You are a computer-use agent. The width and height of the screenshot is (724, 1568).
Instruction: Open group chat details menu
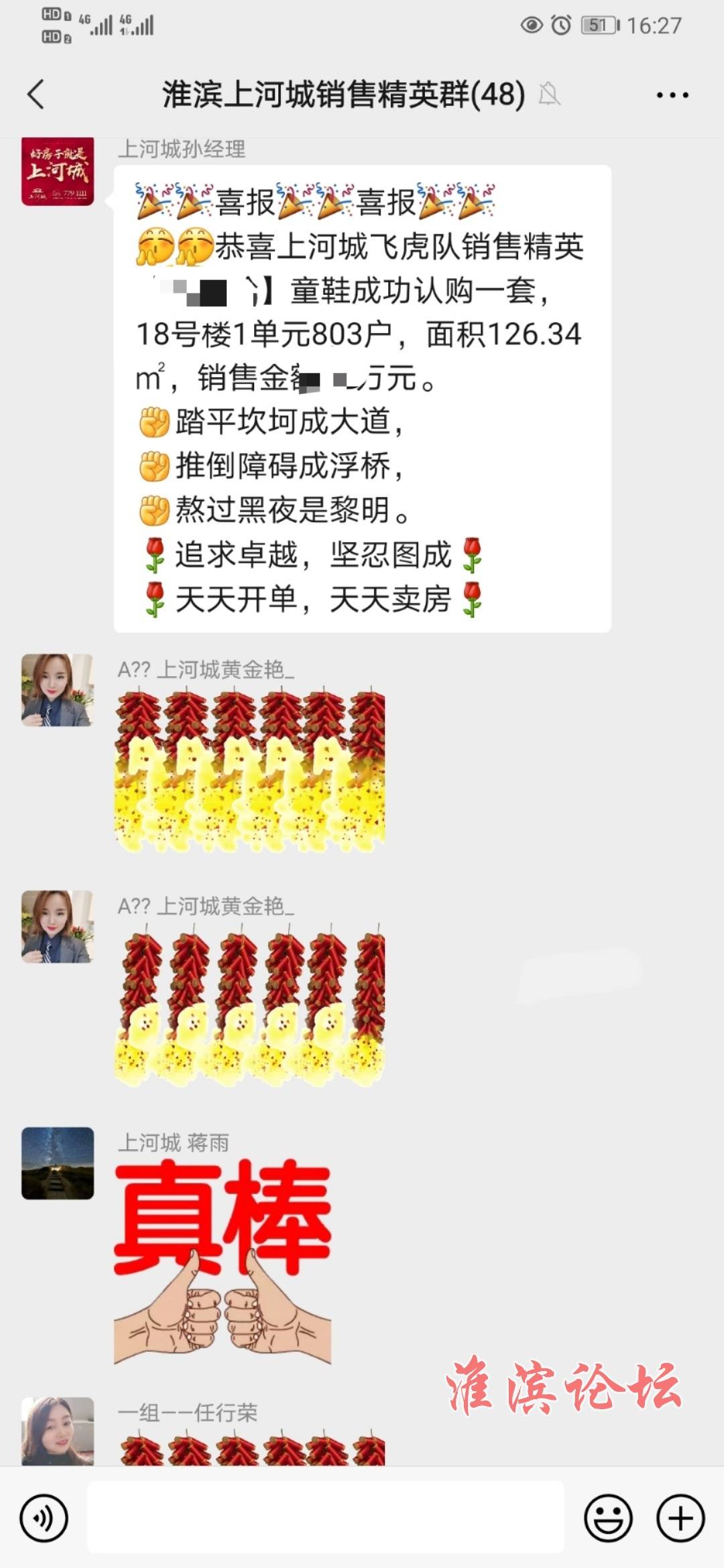coord(672,95)
